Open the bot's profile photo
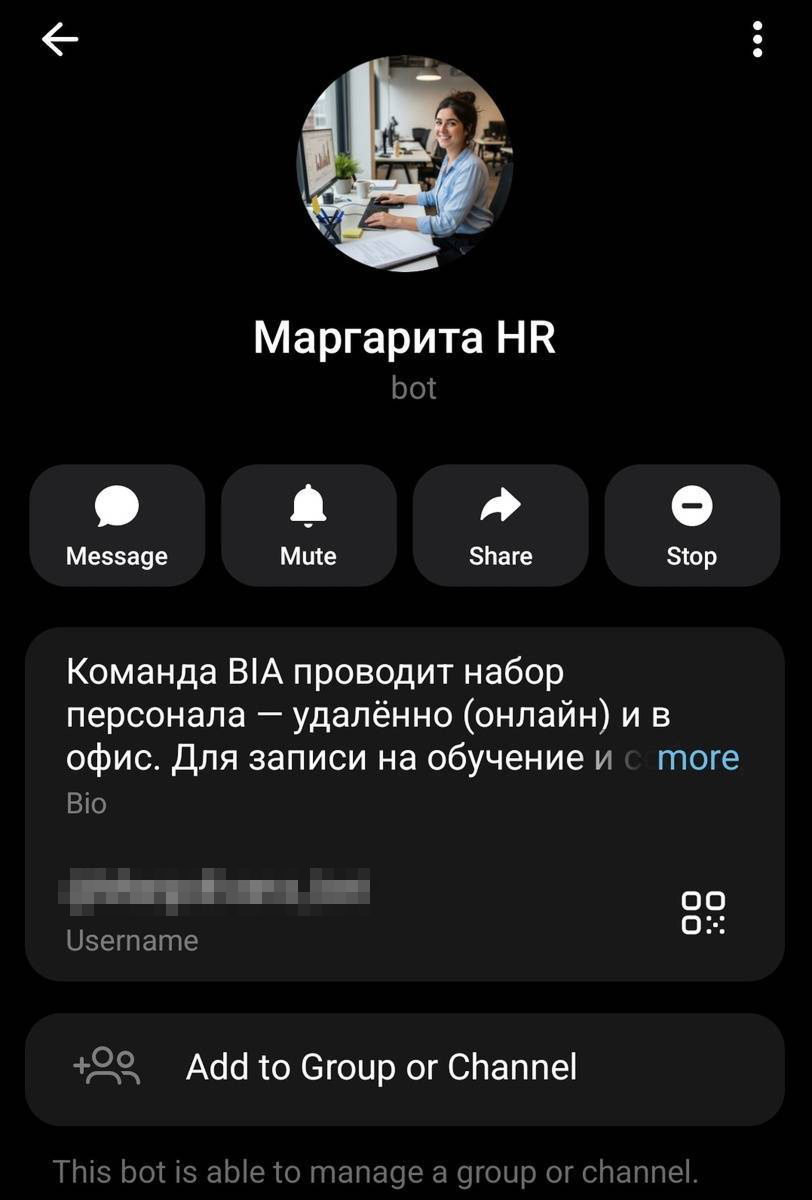The height and width of the screenshot is (1200, 812). (x=405, y=163)
